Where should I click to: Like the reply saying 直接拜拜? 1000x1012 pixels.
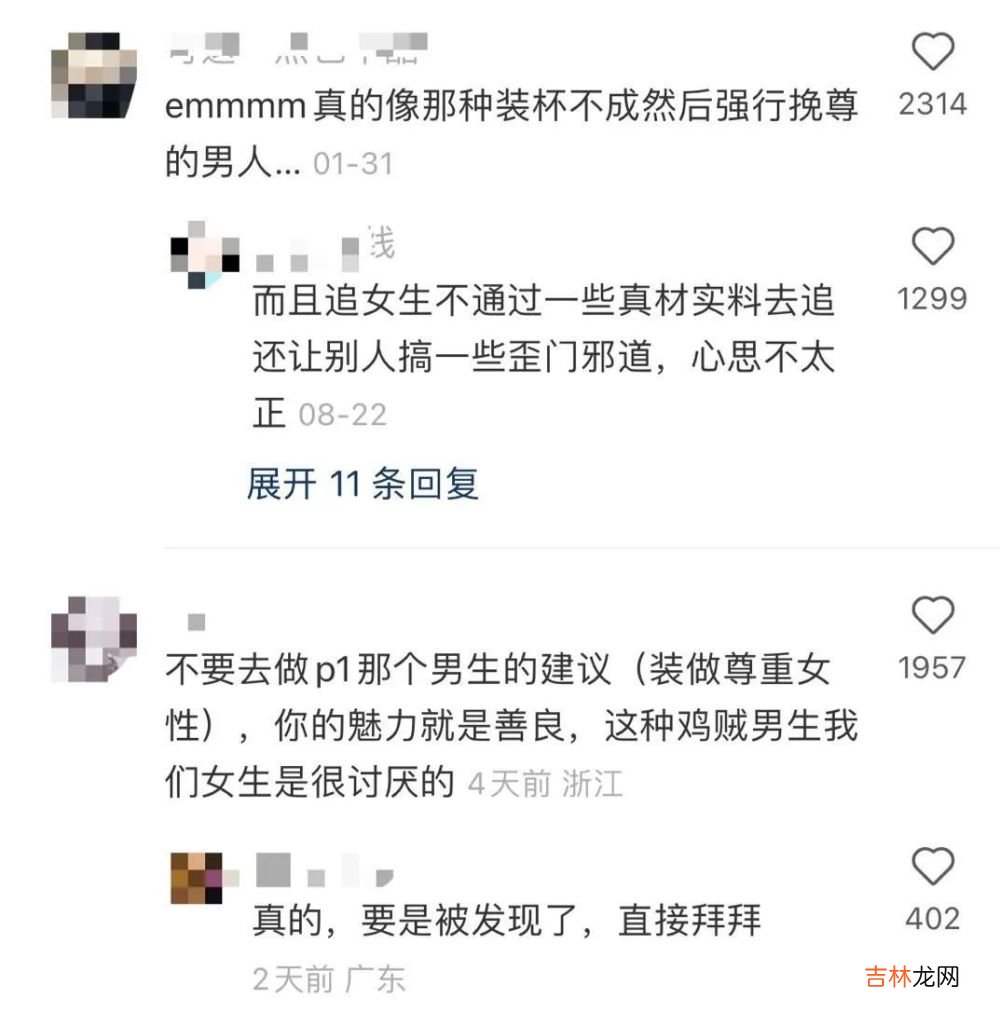pos(932,866)
